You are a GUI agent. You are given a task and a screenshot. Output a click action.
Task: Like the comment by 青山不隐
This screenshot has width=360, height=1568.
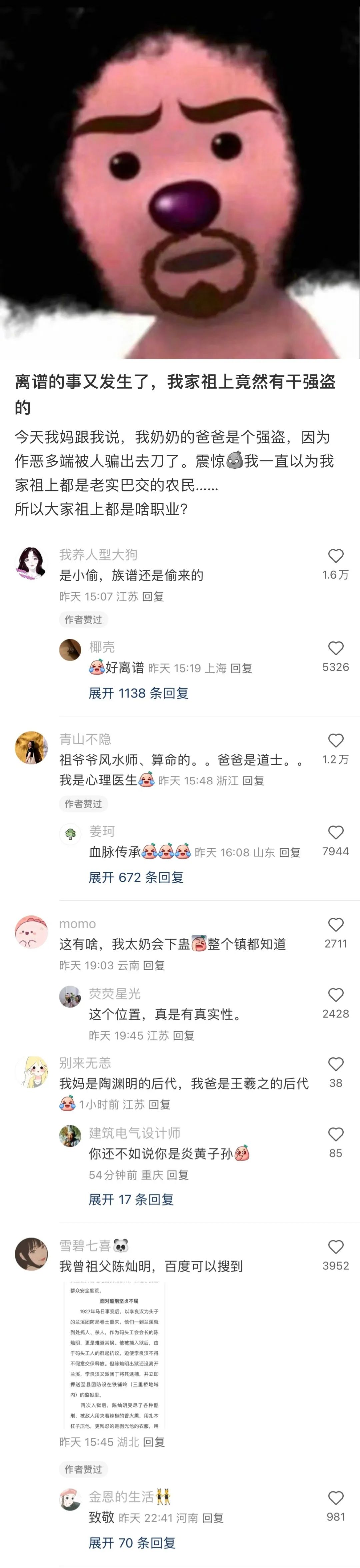pos(336,740)
